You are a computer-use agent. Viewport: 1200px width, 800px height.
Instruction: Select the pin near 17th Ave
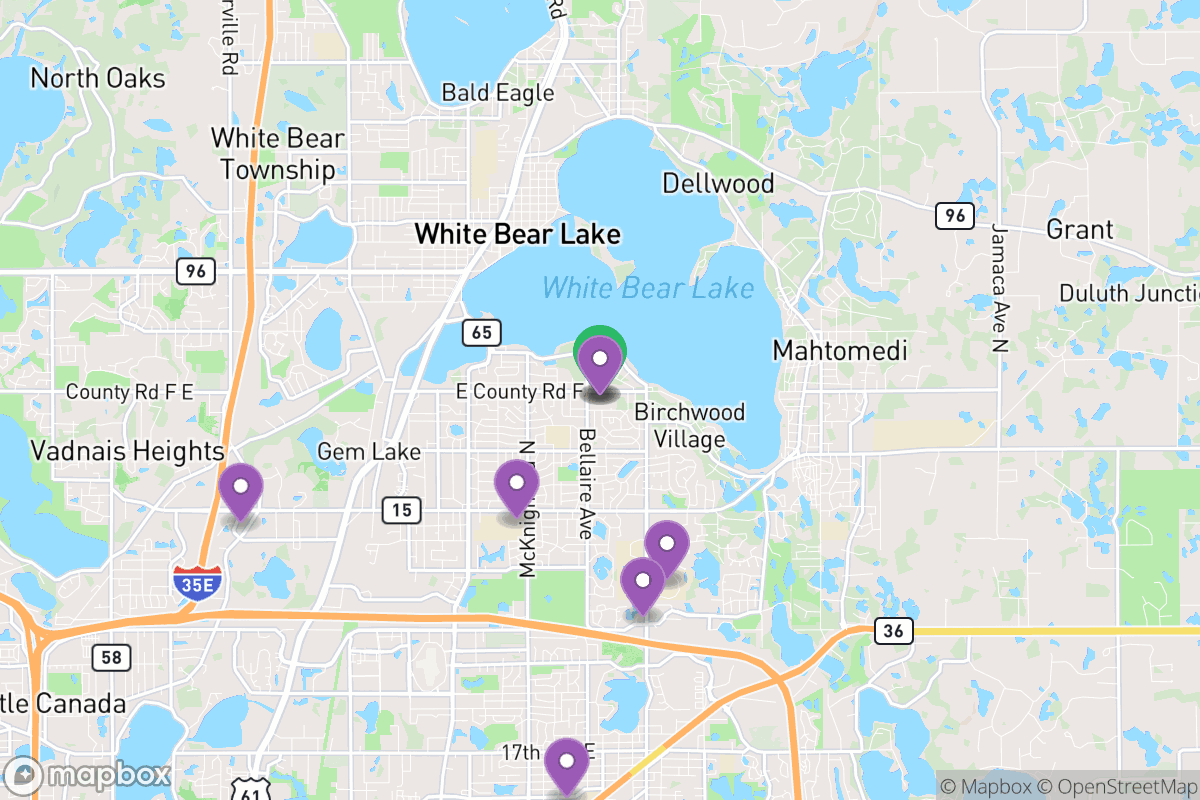(567, 763)
